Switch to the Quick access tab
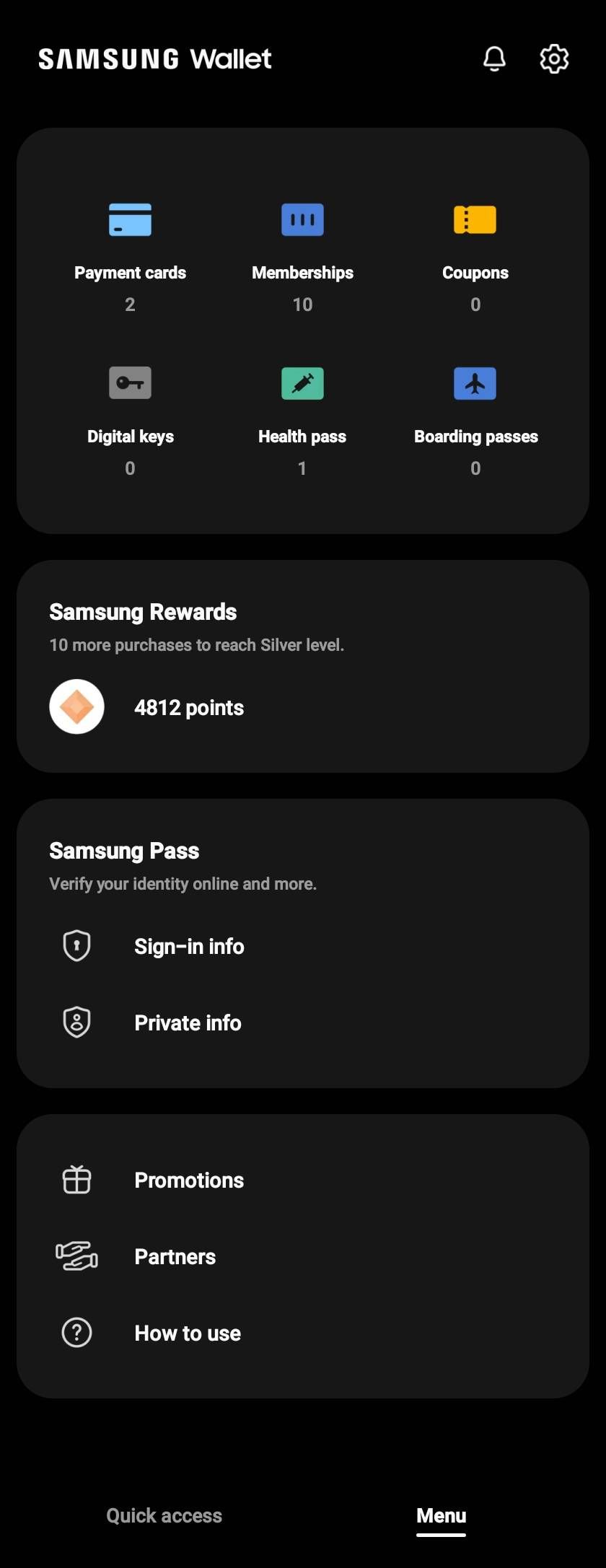 pyautogui.click(x=164, y=1515)
